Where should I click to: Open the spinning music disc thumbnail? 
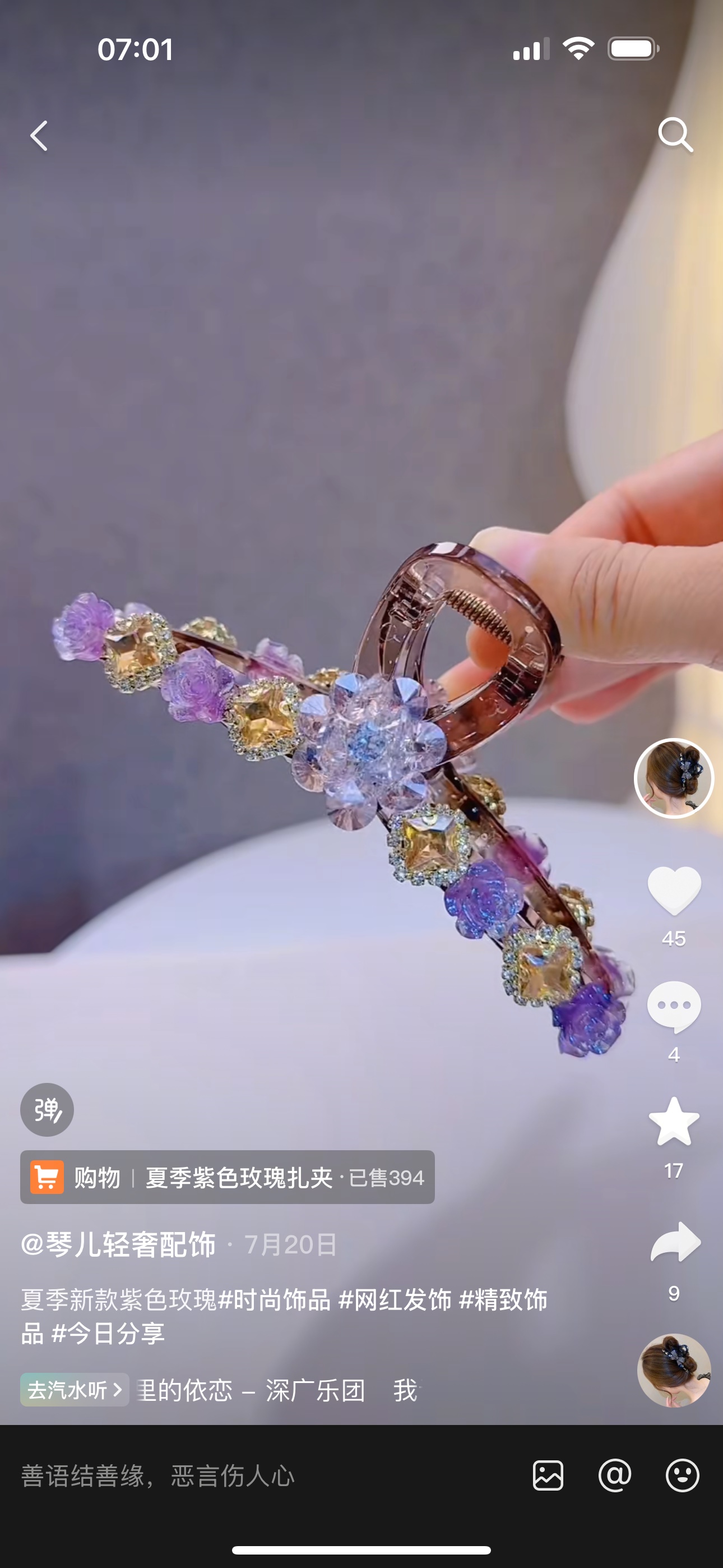pos(674,1370)
